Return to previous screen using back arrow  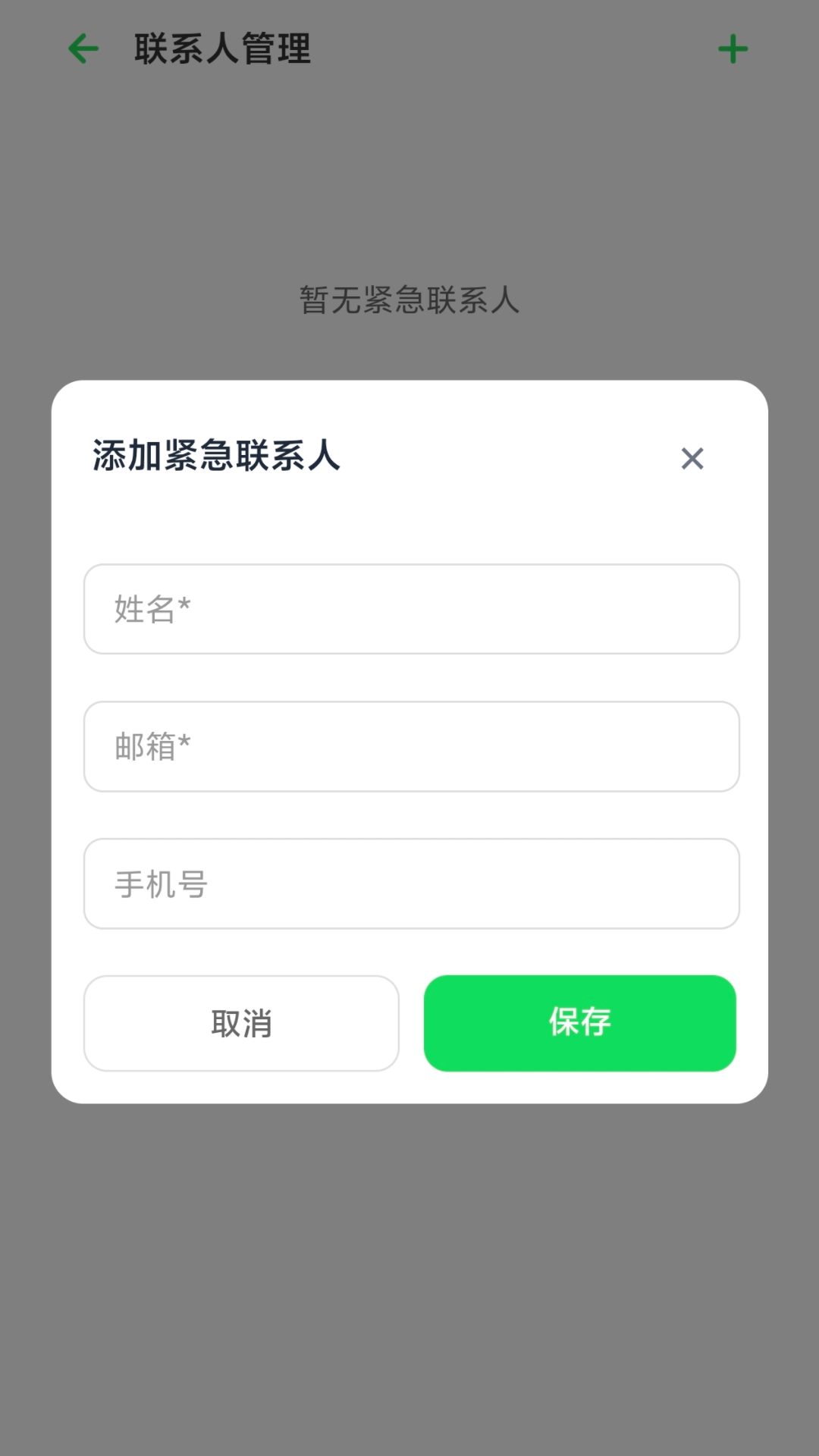(x=82, y=47)
